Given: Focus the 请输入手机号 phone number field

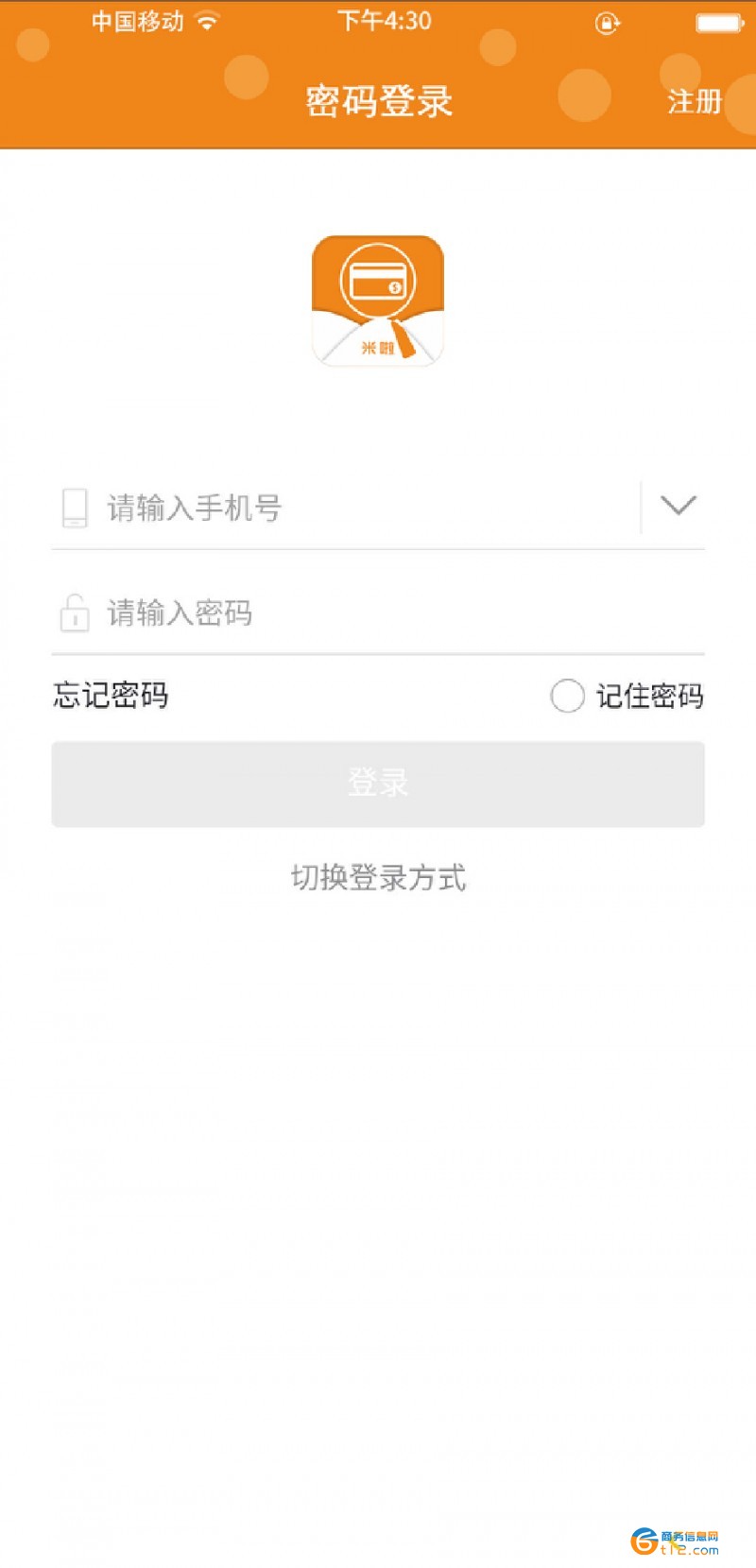Looking at the screenshot, I should point(359,508).
